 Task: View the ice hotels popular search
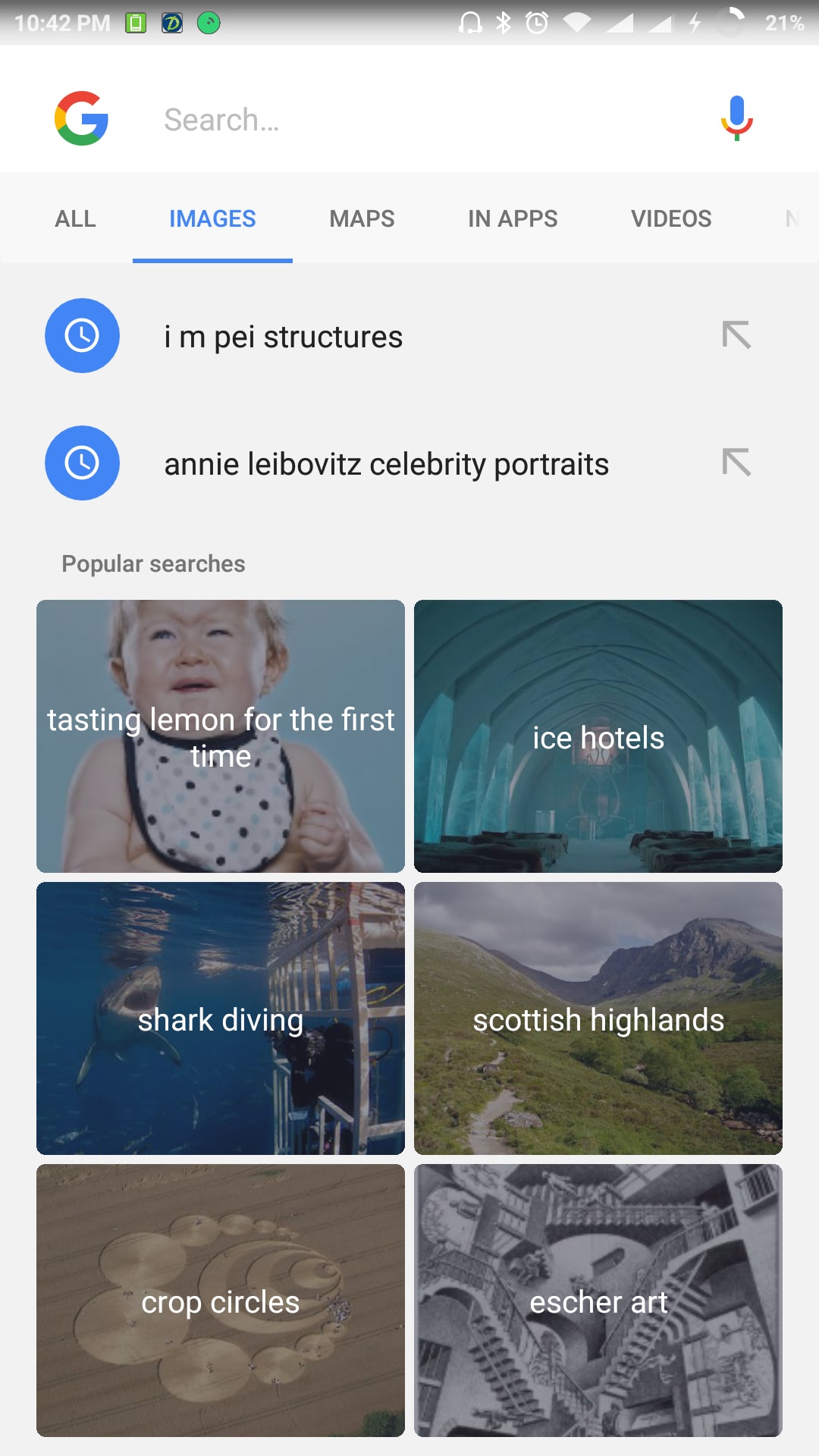[598, 736]
